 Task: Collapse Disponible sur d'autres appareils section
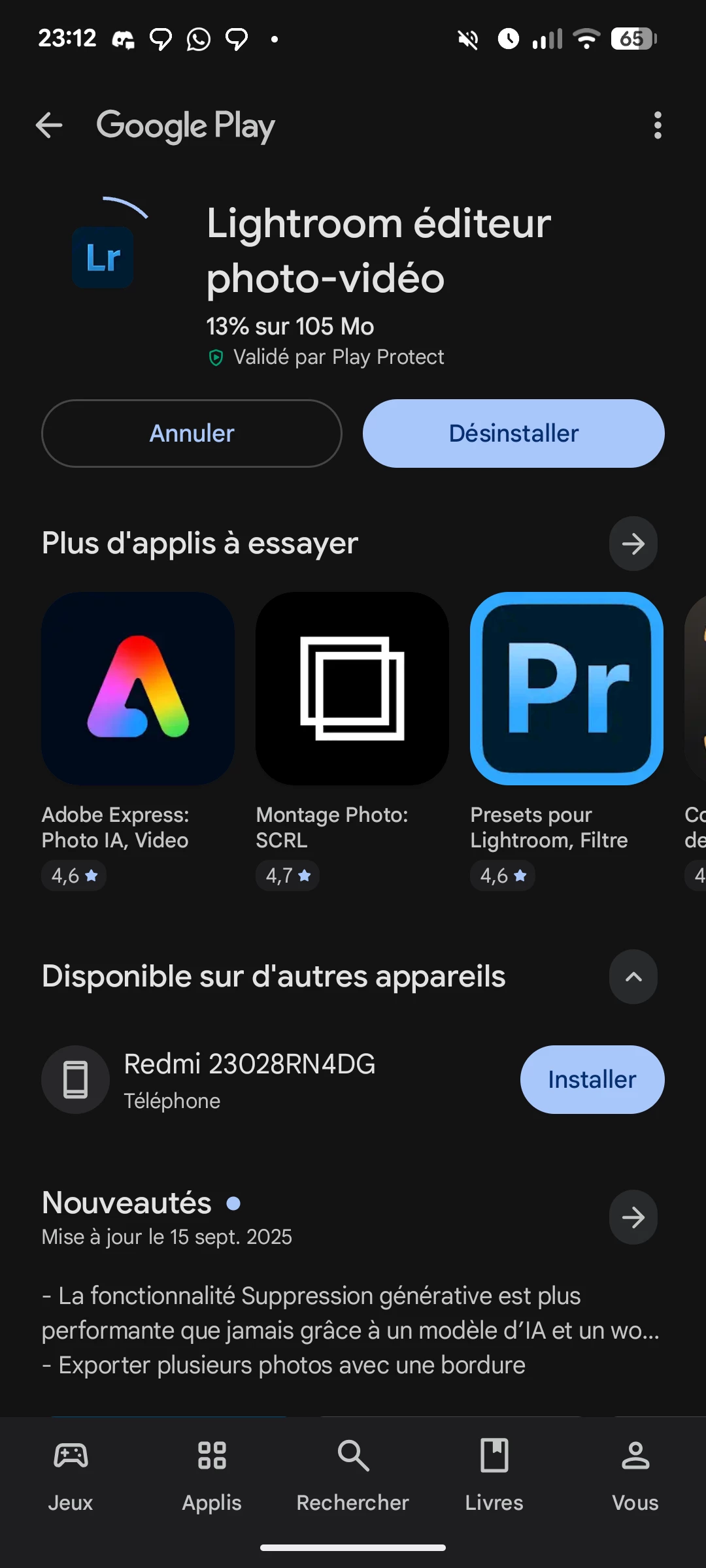(x=633, y=977)
